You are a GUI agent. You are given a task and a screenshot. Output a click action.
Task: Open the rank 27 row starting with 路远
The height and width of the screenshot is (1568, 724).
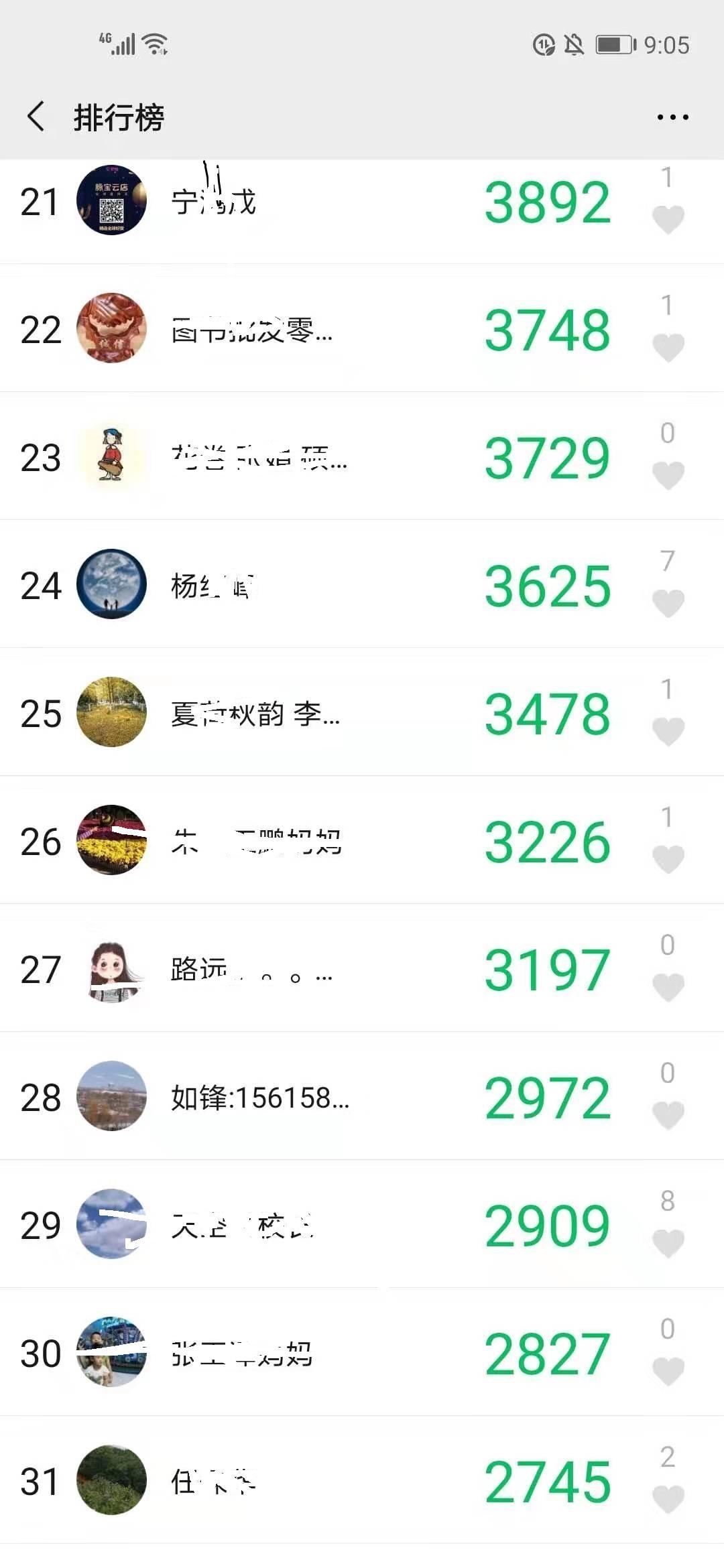pyautogui.click(x=302, y=970)
